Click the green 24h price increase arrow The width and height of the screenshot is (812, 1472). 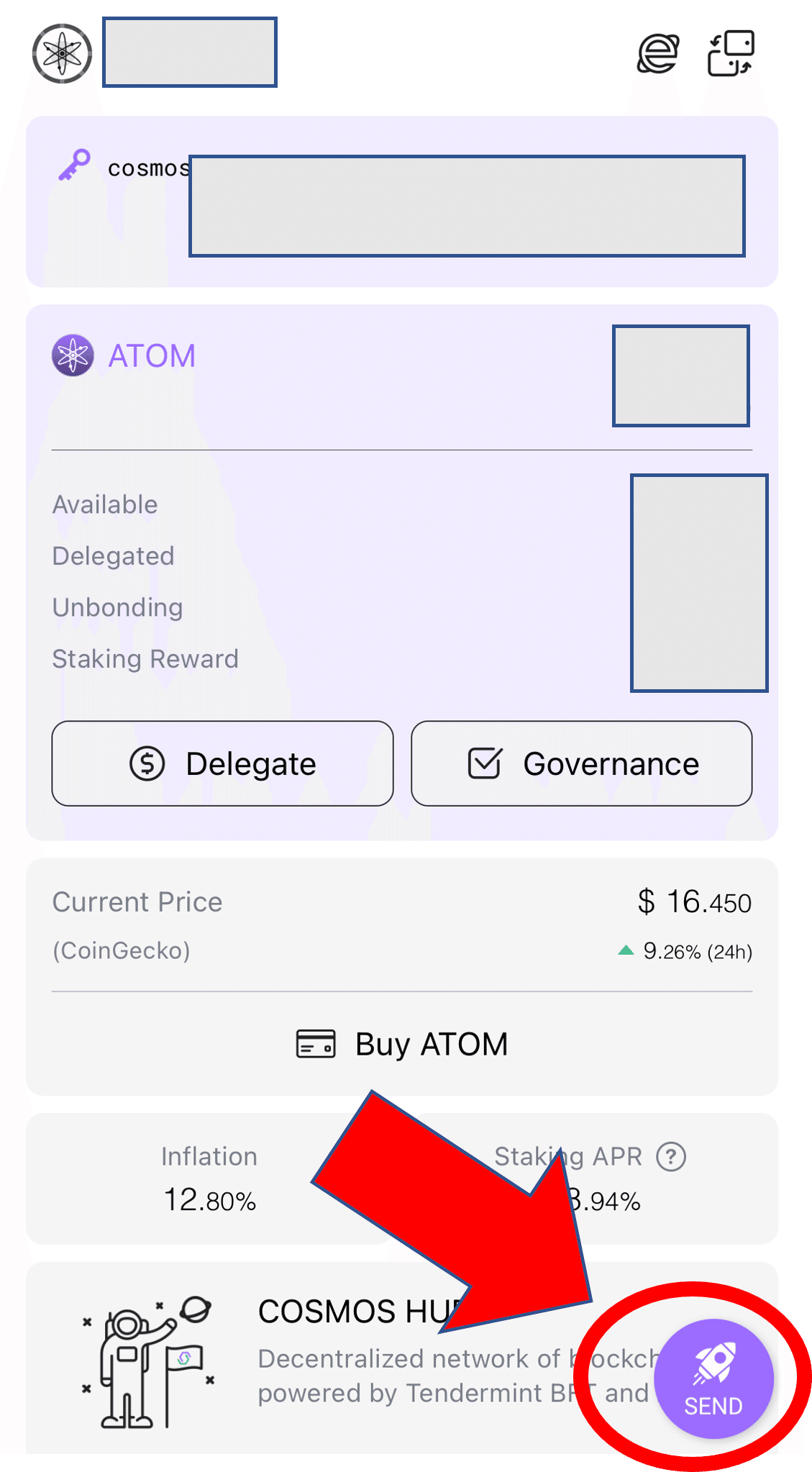coord(624,950)
